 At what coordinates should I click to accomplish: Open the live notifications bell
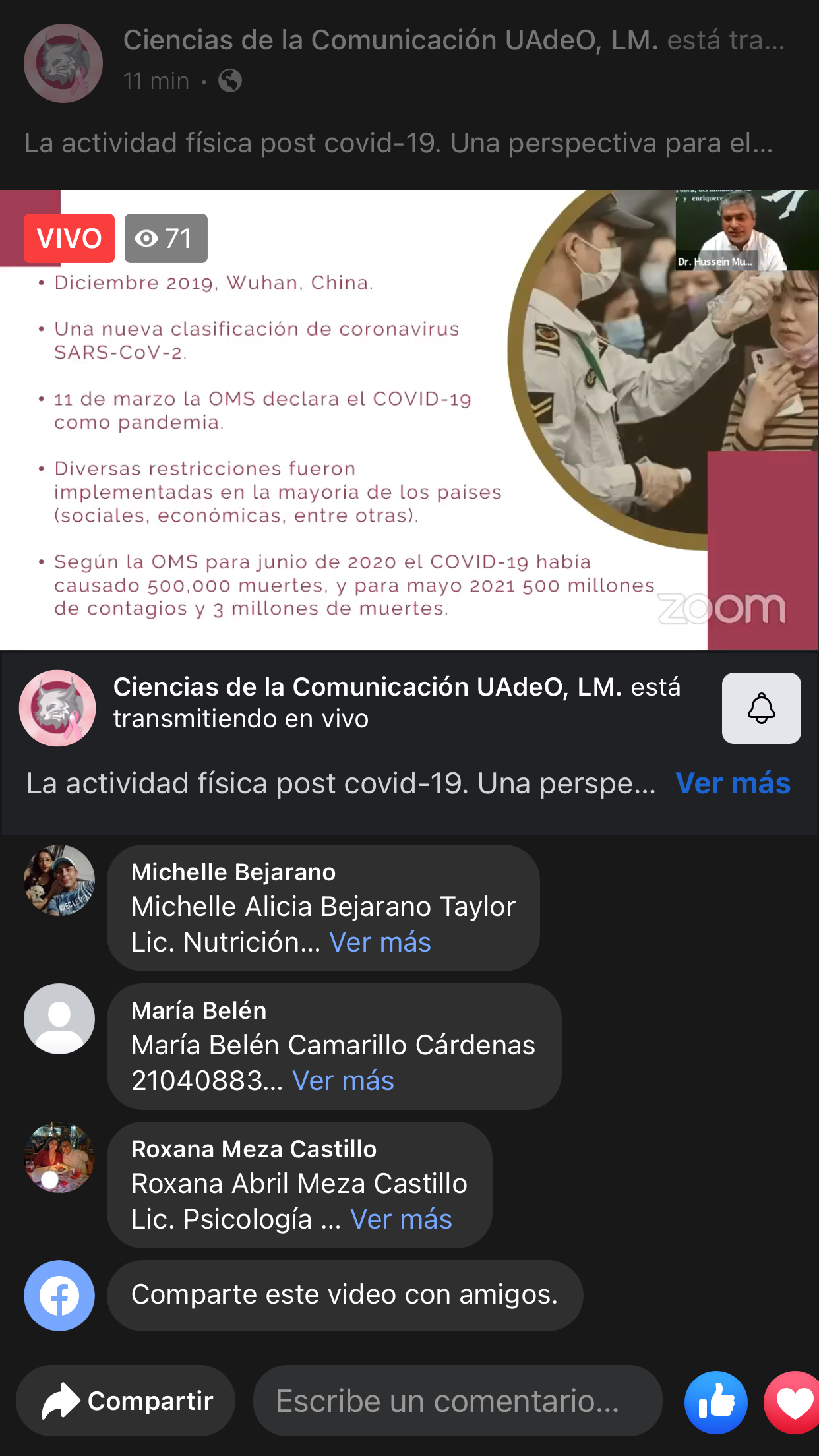tap(761, 708)
